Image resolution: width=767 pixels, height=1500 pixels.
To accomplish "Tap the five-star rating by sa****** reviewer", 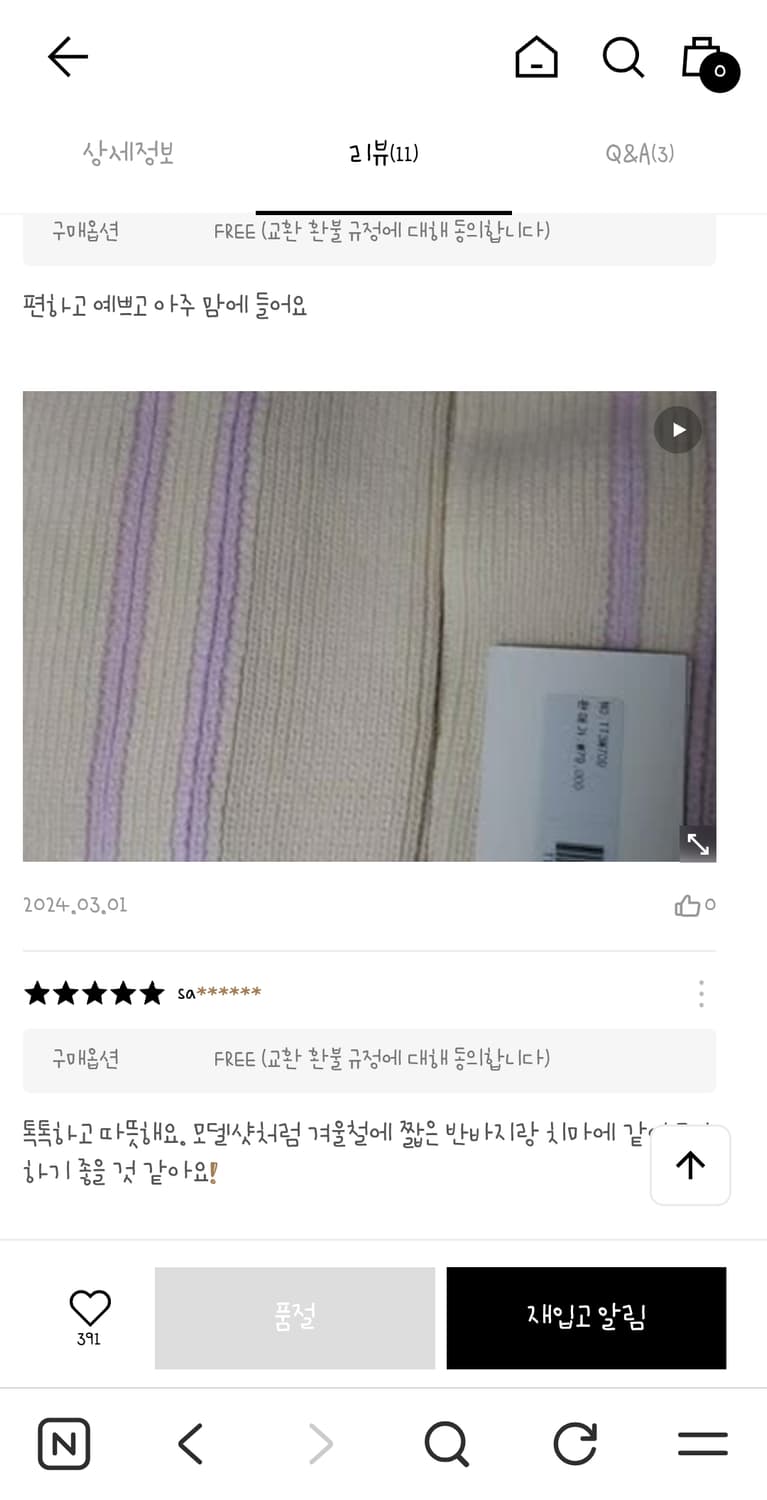I will point(94,993).
